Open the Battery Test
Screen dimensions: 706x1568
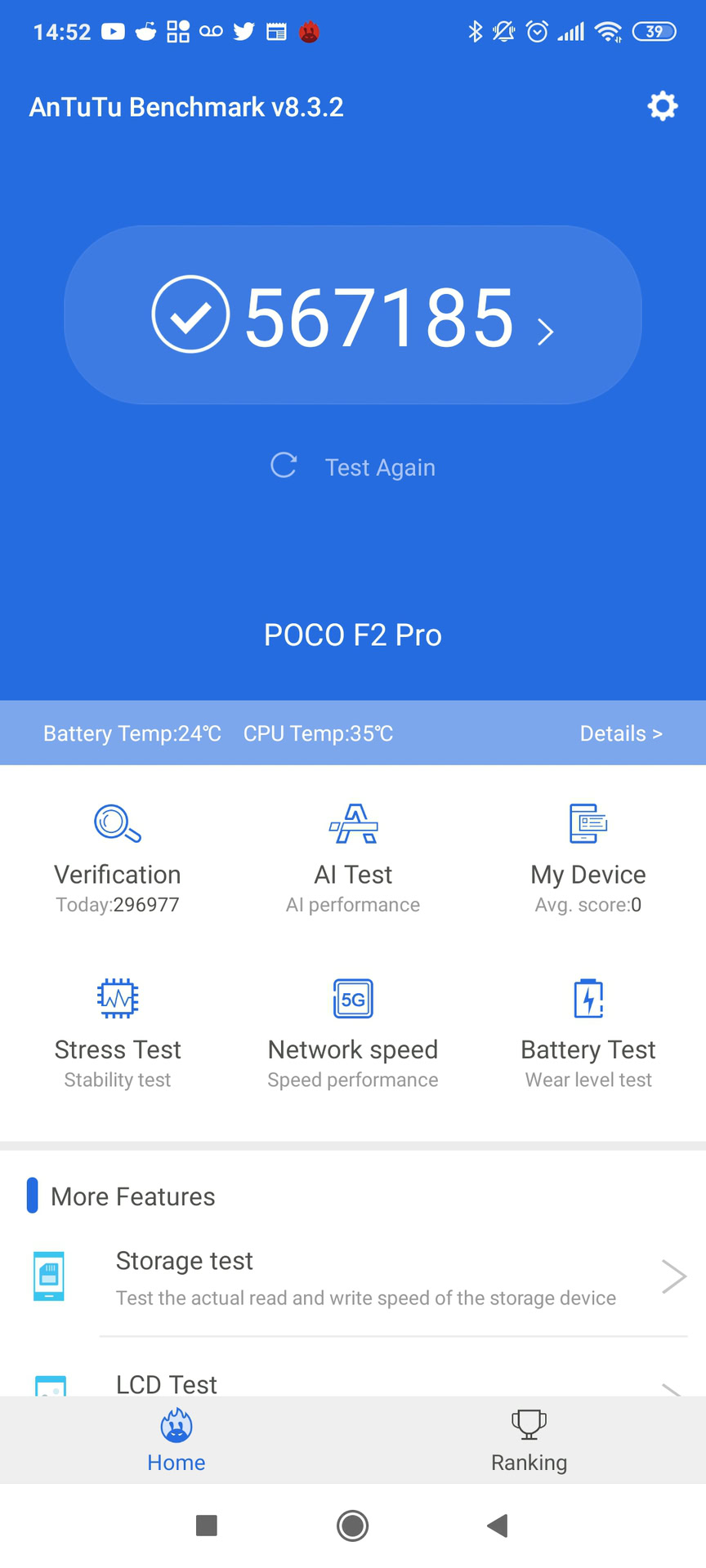pos(588,1033)
